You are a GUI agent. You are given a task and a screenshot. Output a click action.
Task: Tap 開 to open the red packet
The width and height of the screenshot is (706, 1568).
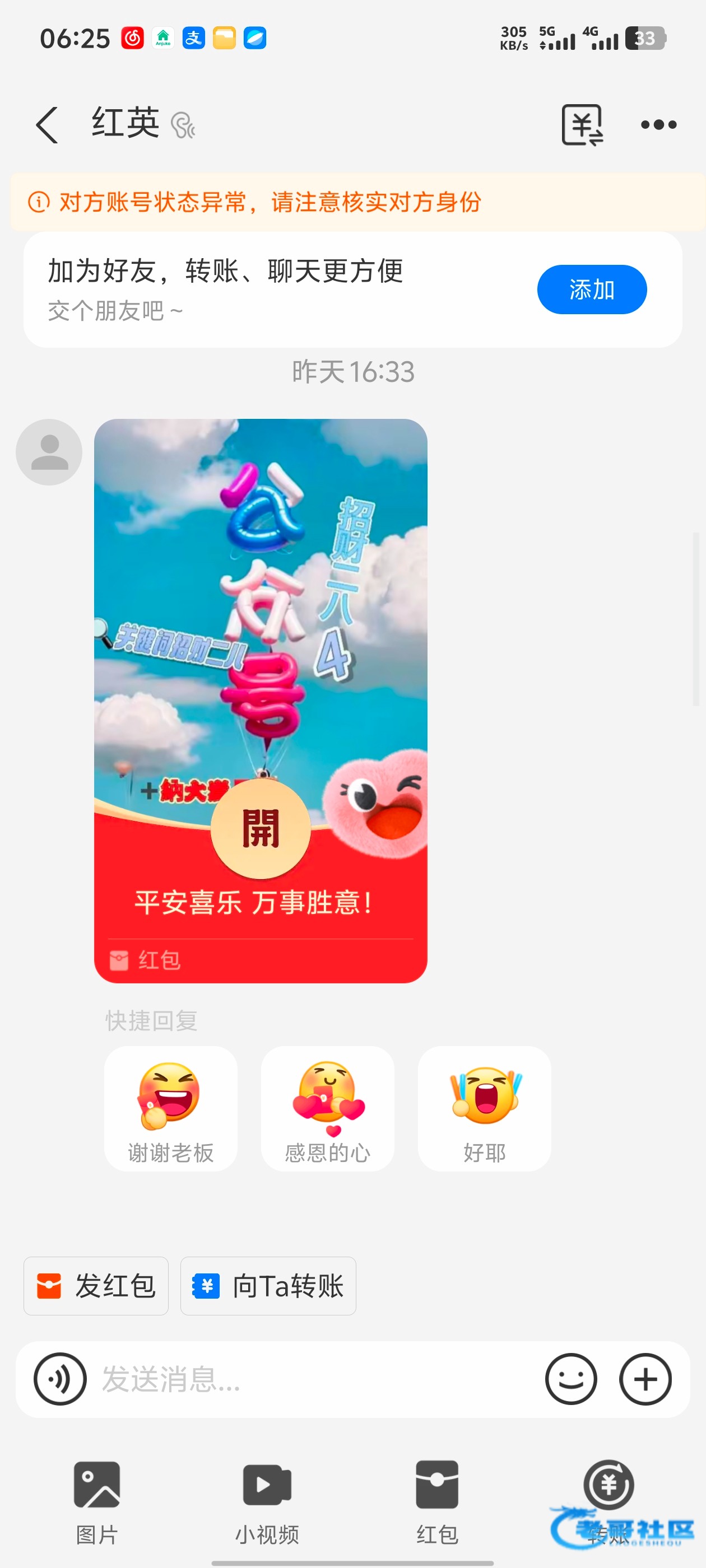point(261,828)
